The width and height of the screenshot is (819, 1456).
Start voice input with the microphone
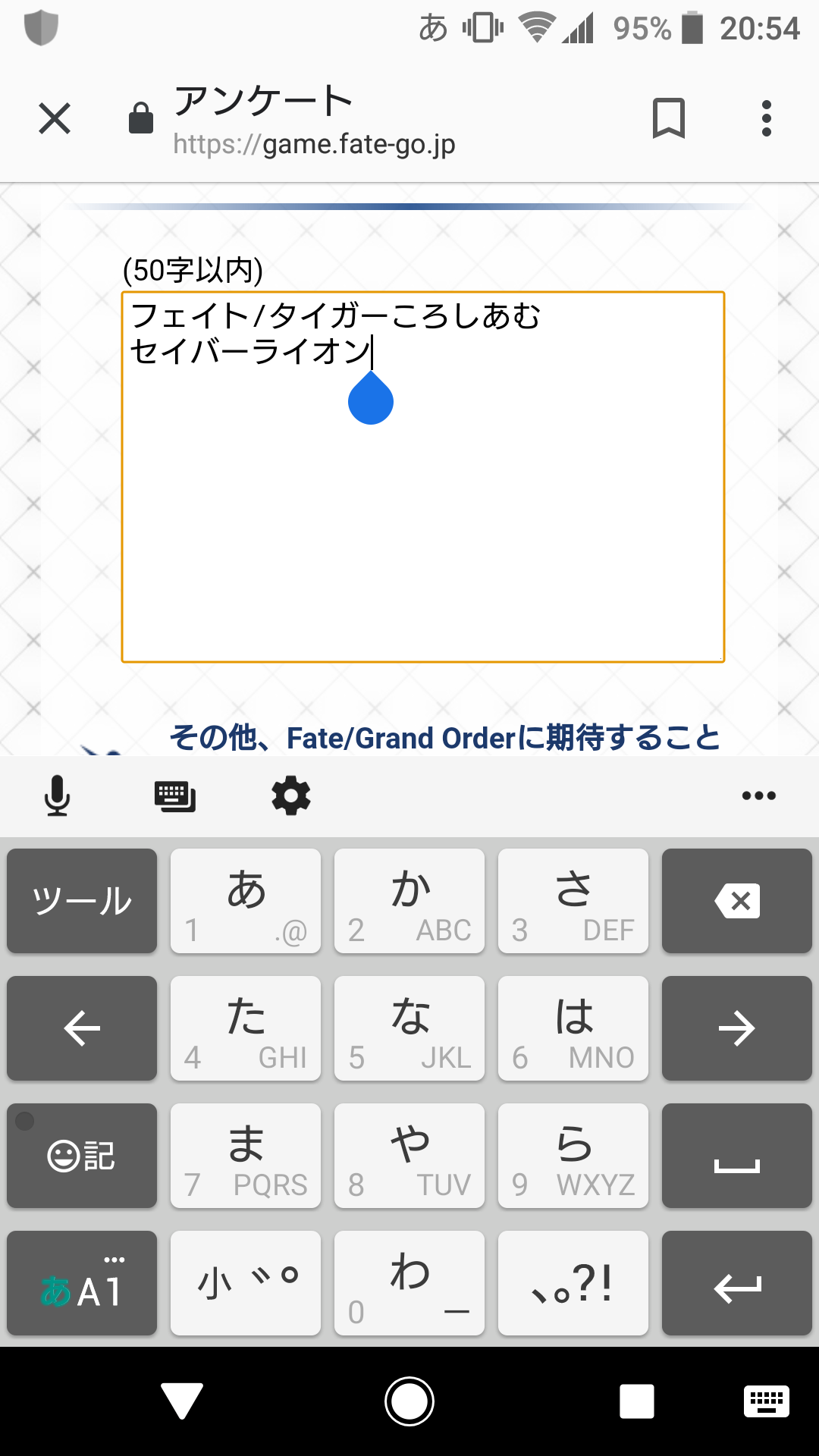[x=57, y=795]
